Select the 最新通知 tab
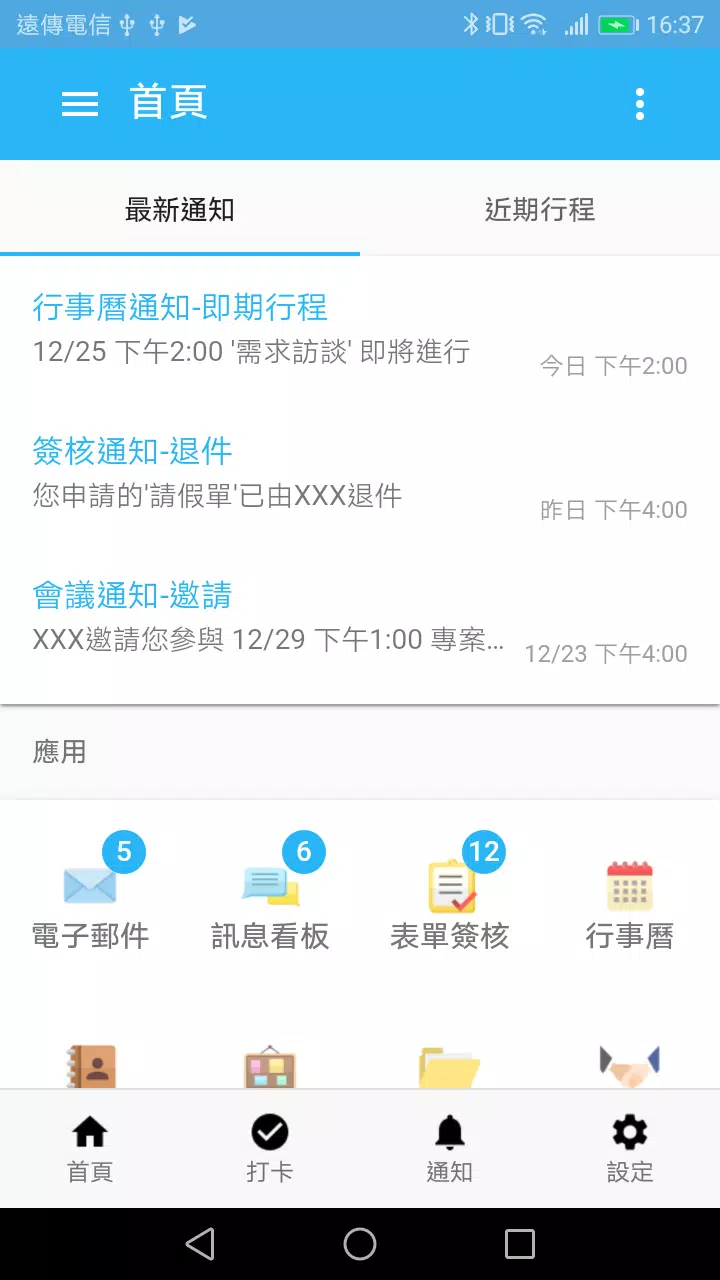 click(x=180, y=210)
